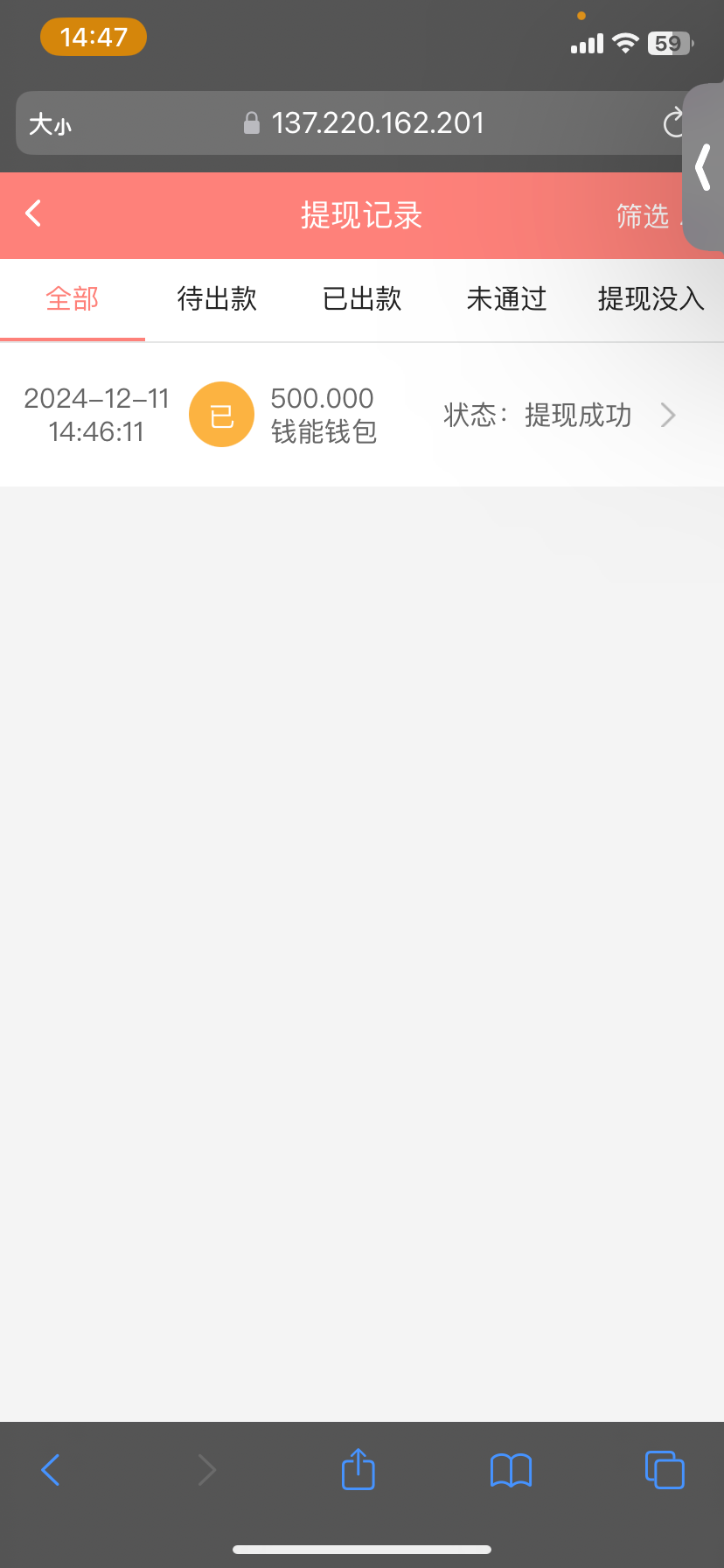Go back from the 提现记录 page

pos(33,213)
